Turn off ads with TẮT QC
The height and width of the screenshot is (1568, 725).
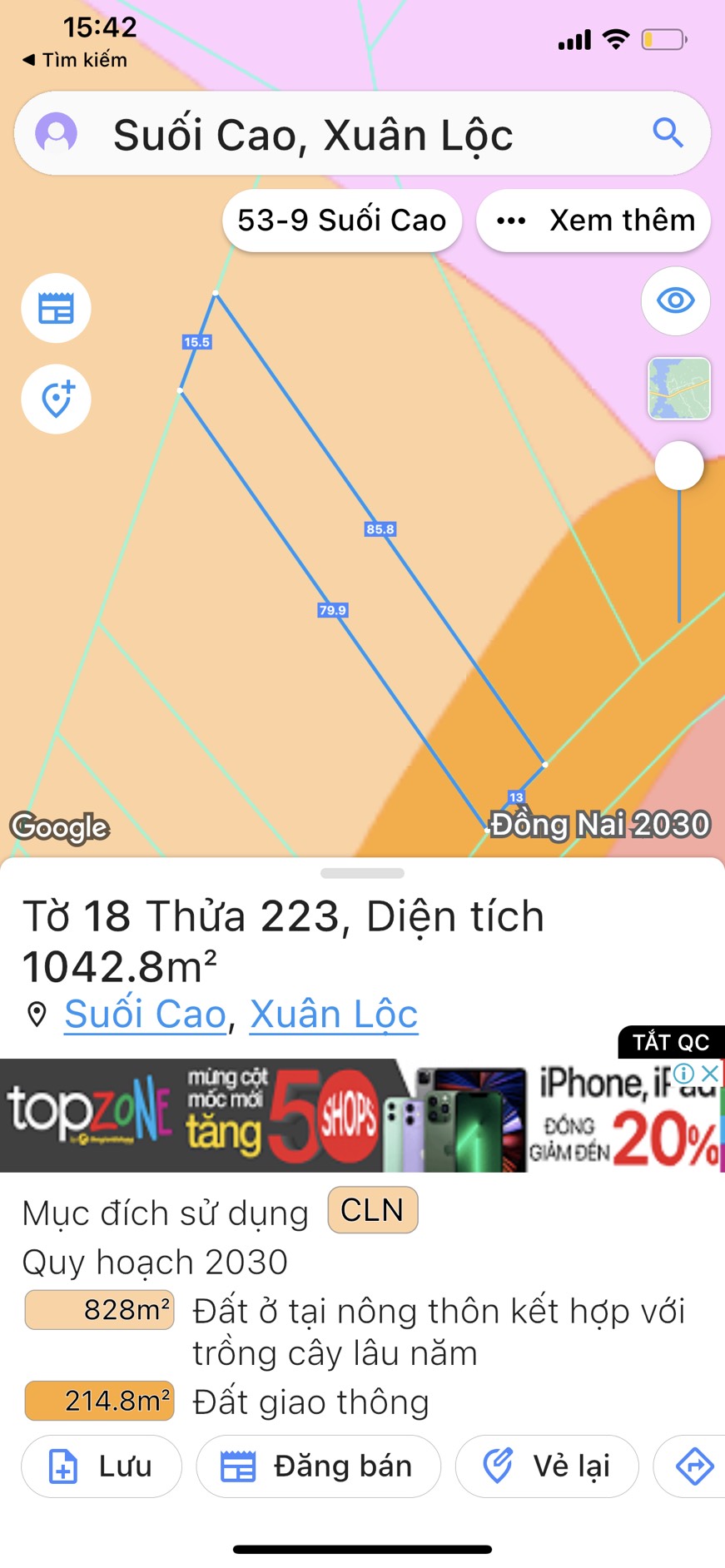point(670,1042)
